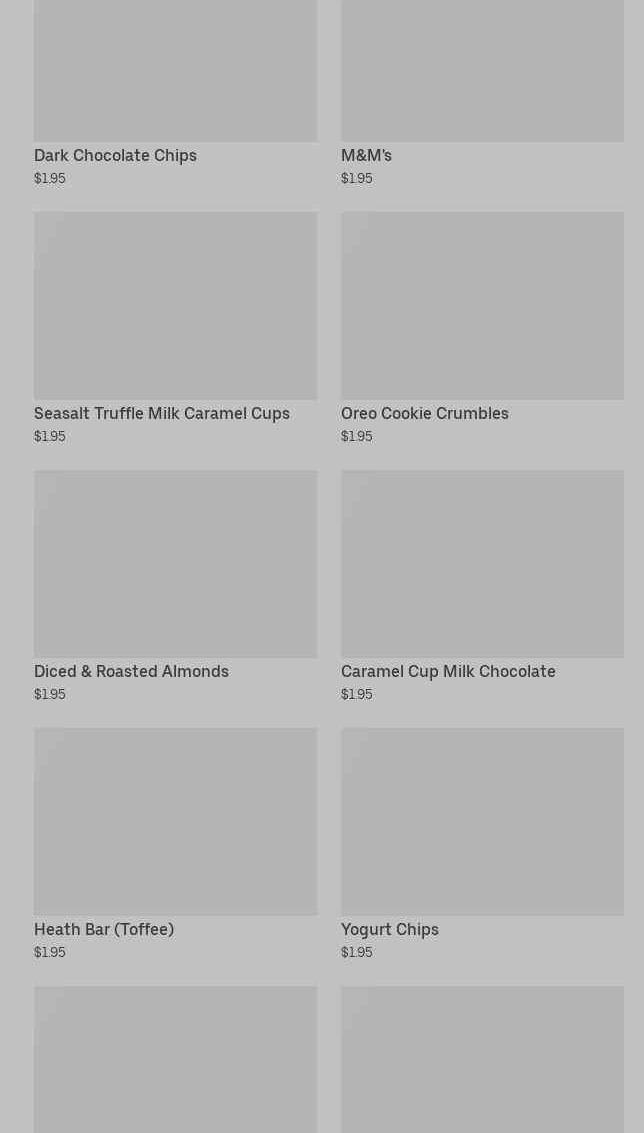View Diced & Roasted Almonds topping
The image size is (644, 1133).
tap(131, 672)
